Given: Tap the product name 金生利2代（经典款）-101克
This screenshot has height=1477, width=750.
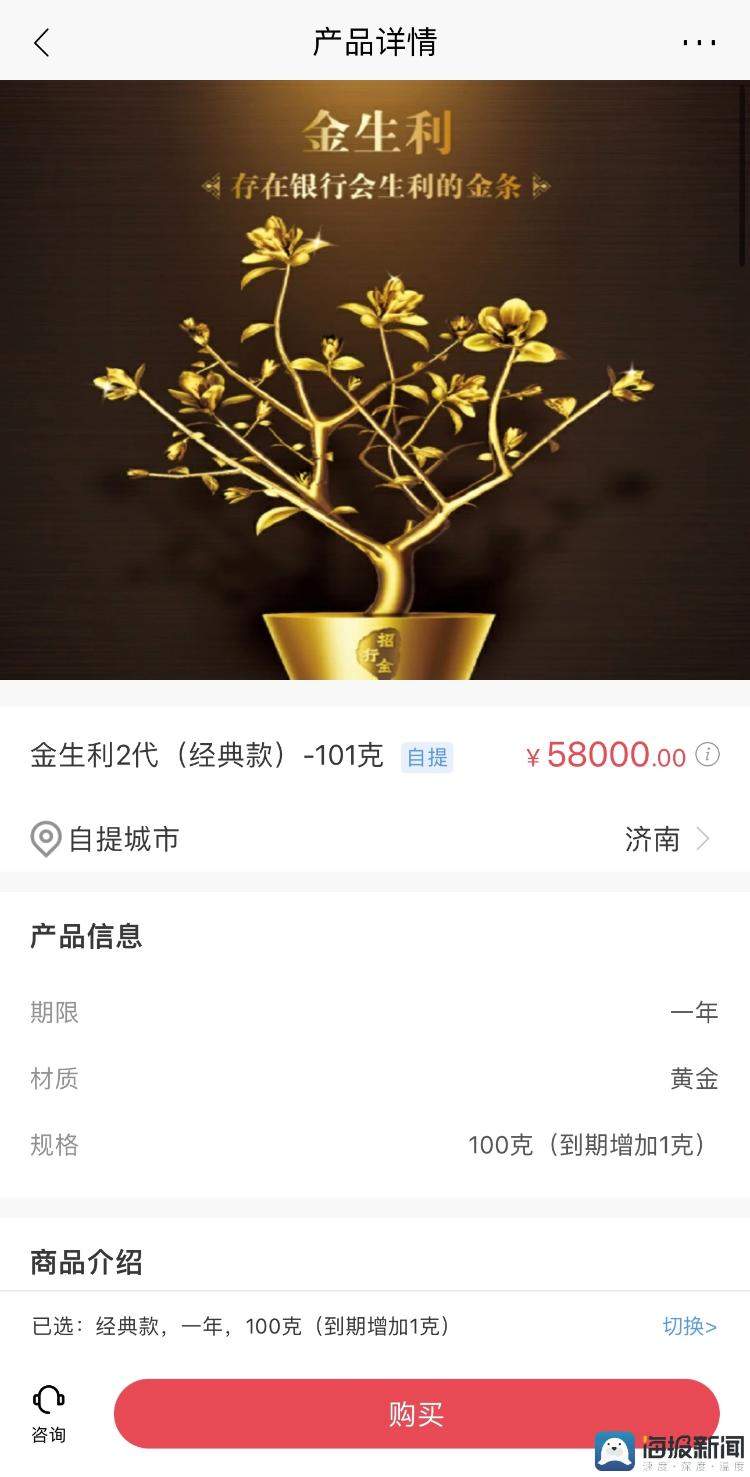Looking at the screenshot, I should tap(200, 756).
